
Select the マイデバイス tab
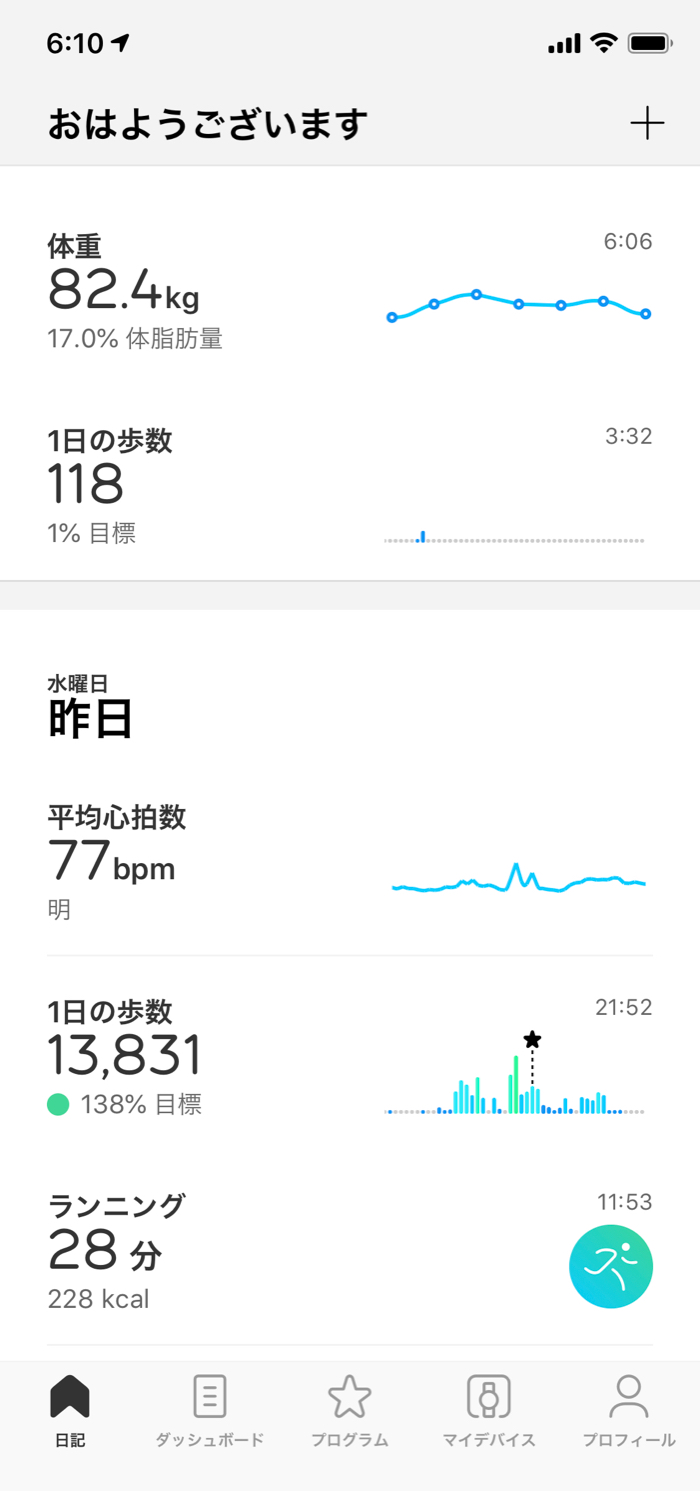coord(489,1412)
